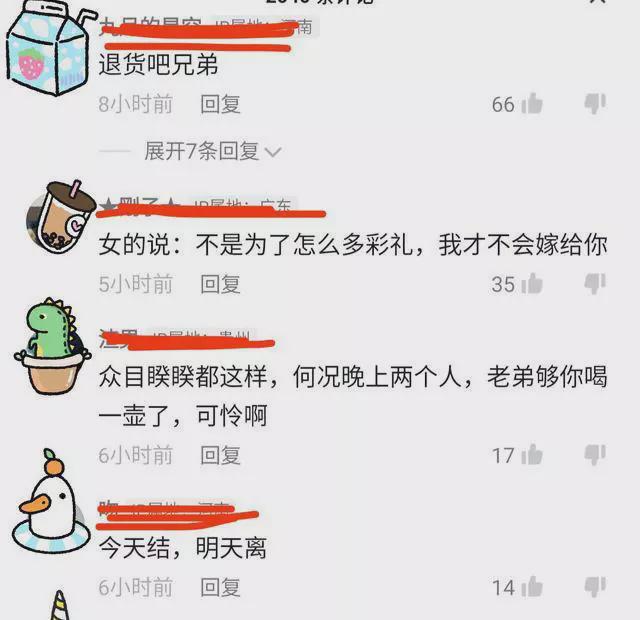The image size is (640, 620).
Task: Dislike the comment about 彩礼
Action: (595, 284)
